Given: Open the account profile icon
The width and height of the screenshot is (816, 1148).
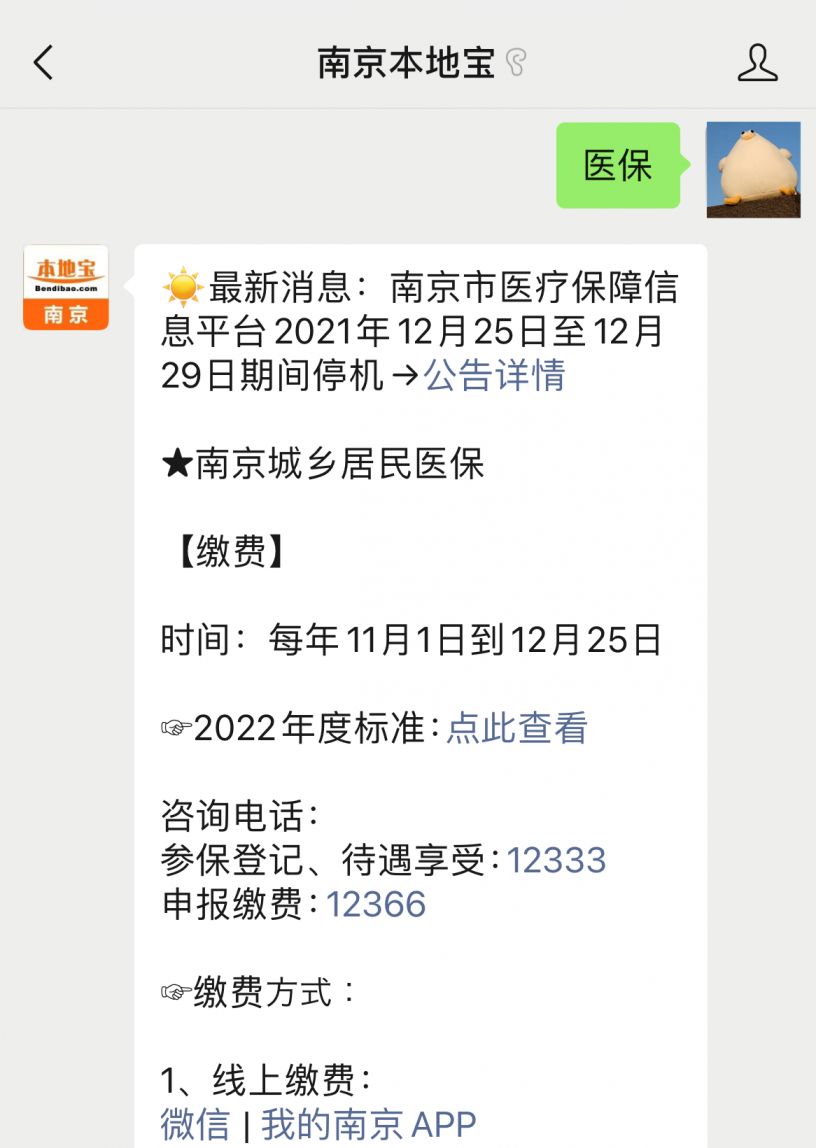Looking at the screenshot, I should (x=757, y=63).
